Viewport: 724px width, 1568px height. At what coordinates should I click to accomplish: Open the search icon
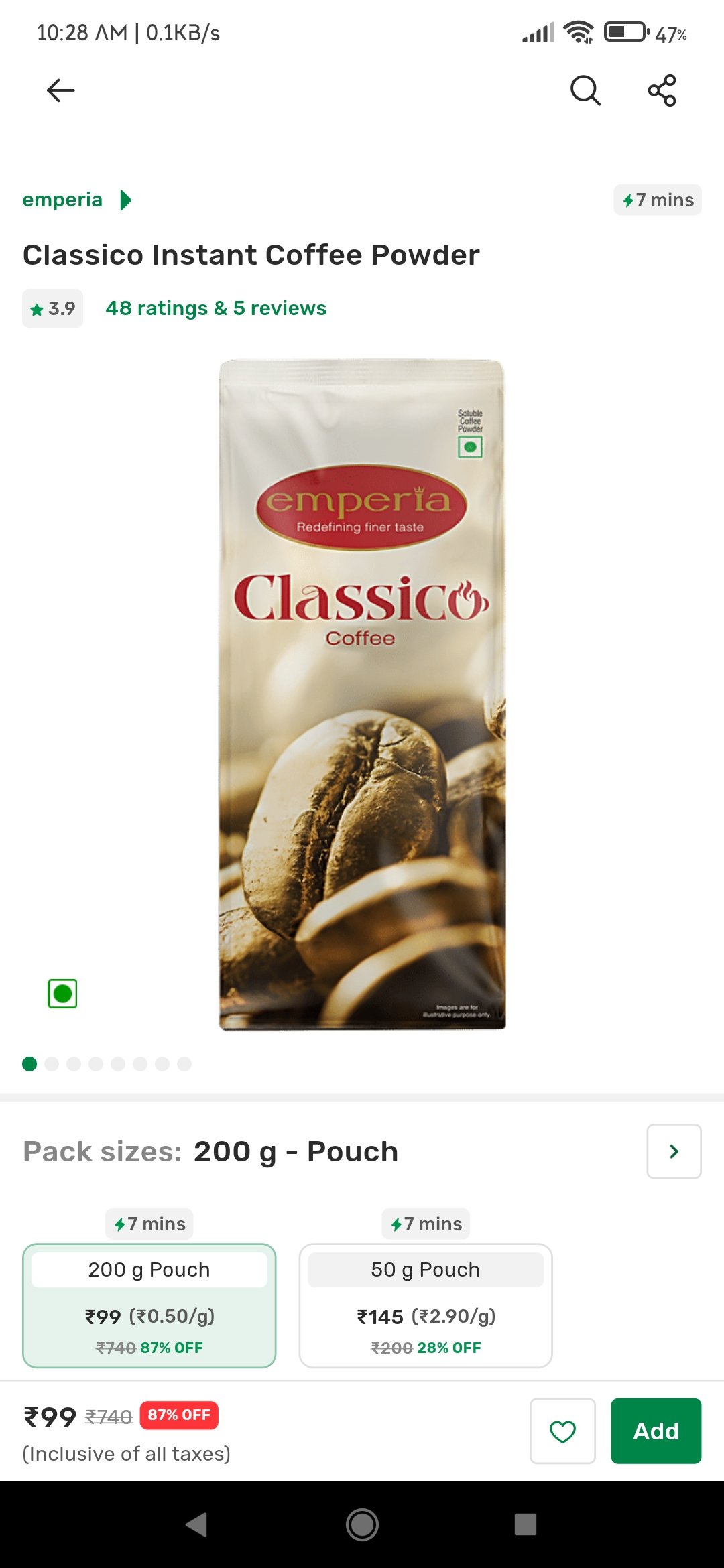click(585, 90)
